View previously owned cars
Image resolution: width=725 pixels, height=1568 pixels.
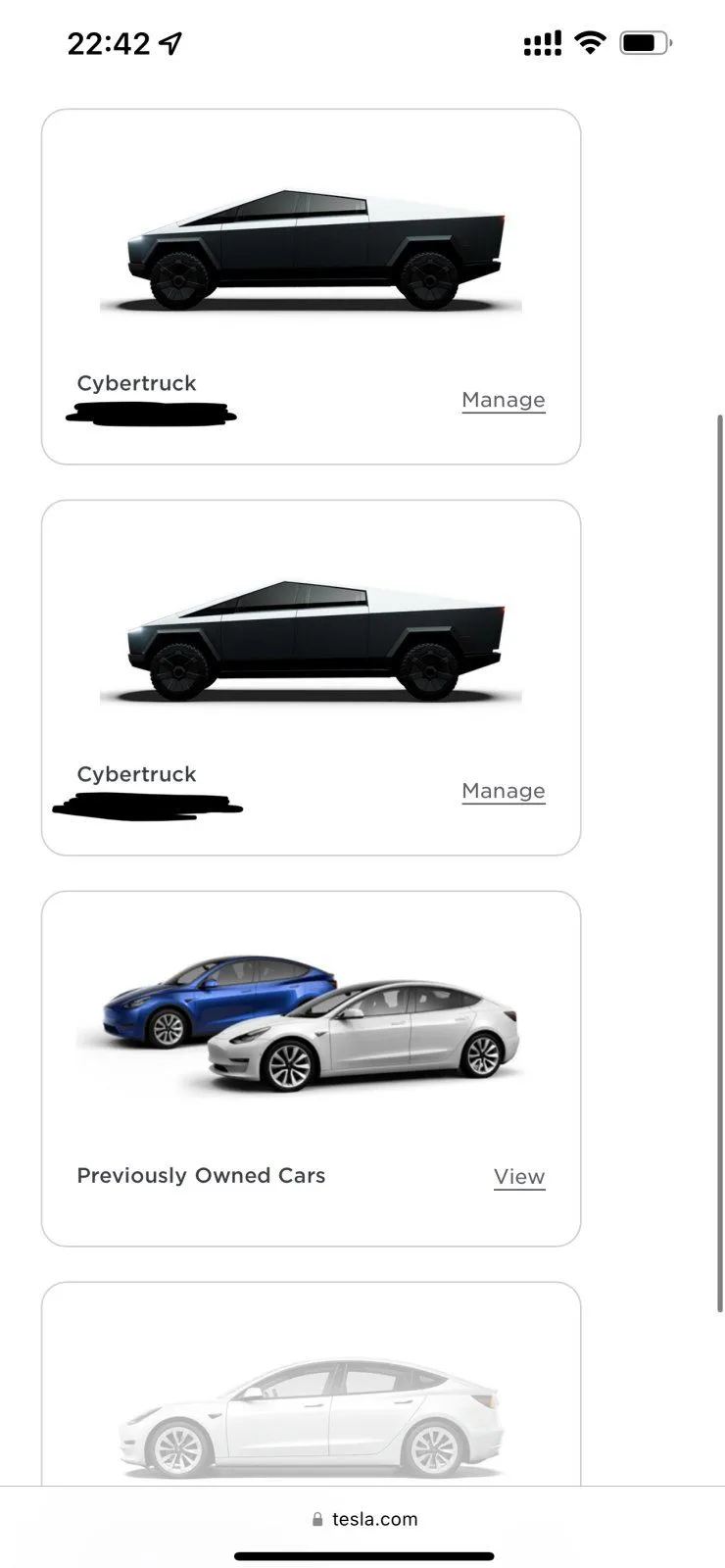point(518,1177)
